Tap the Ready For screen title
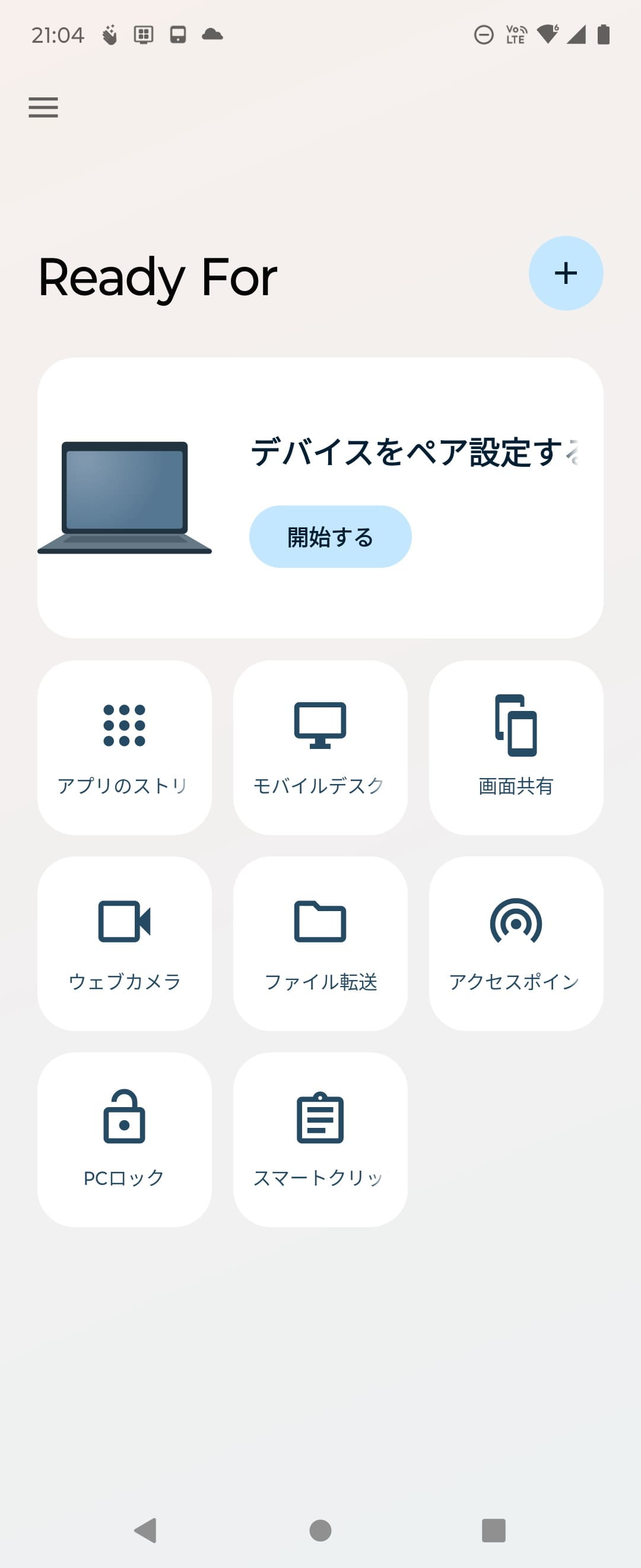The image size is (641, 1568). tap(157, 277)
